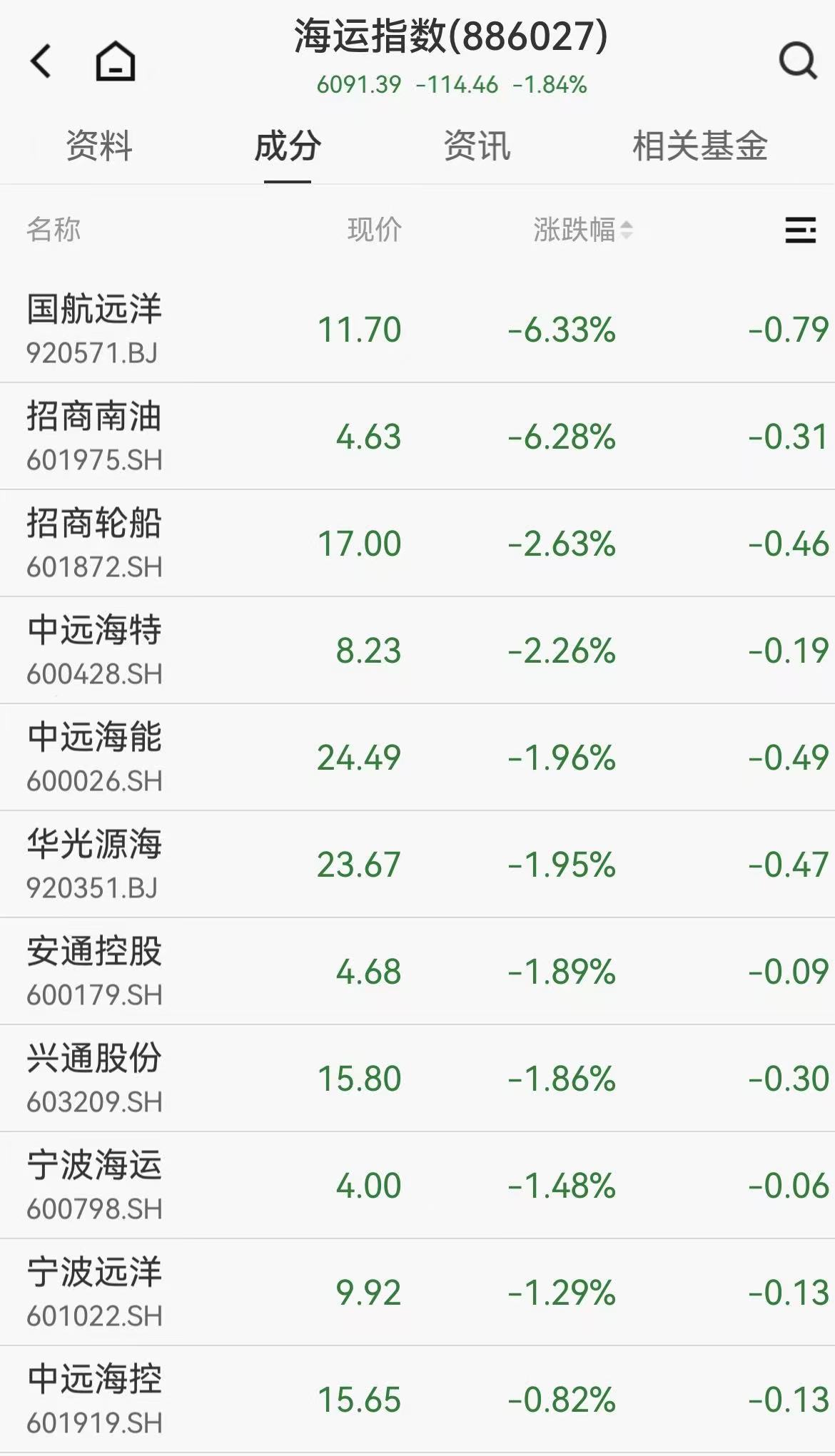Go back using the arrow icon
Image resolution: width=835 pixels, height=1456 pixels.
tap(41, 61)
